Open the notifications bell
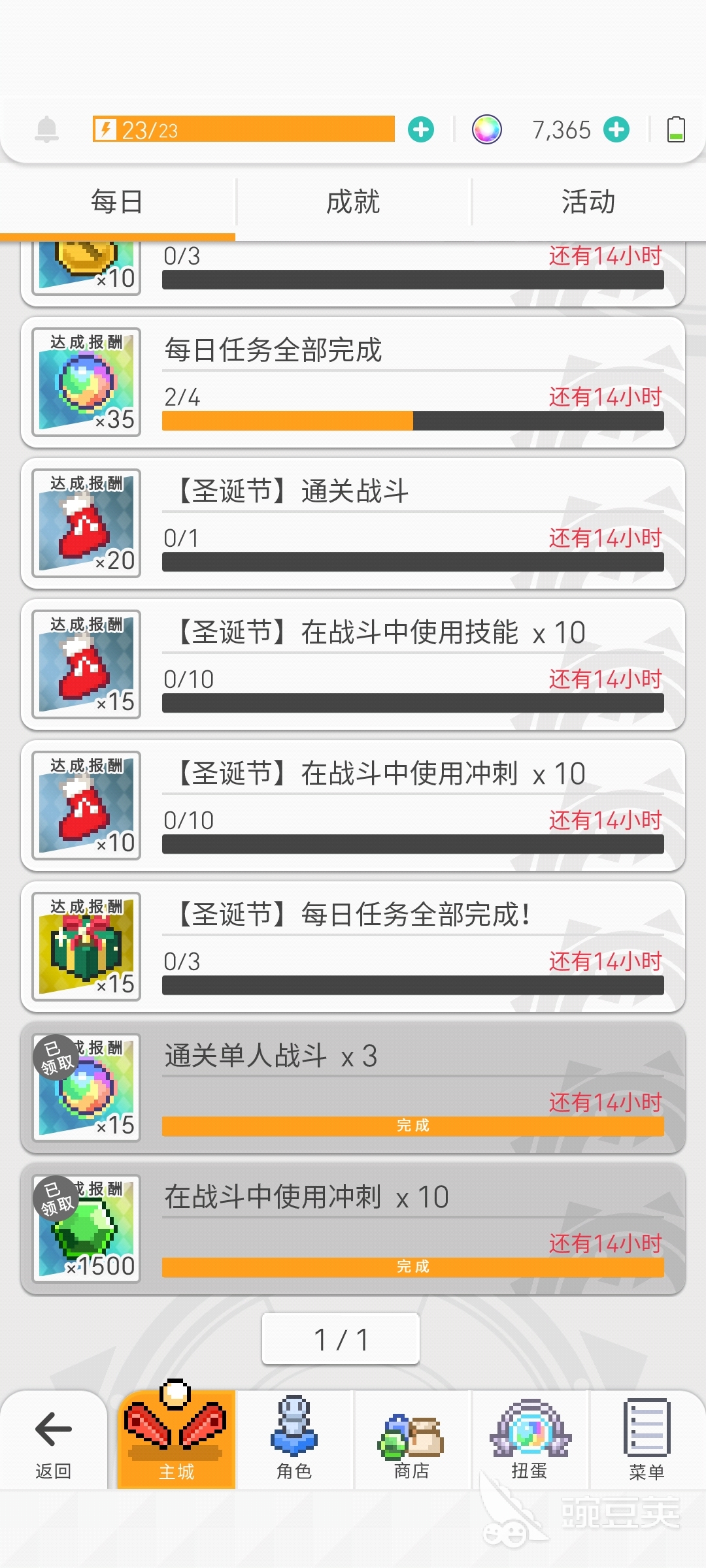This screenshot has height=1568, width=706. pos(46,129)
